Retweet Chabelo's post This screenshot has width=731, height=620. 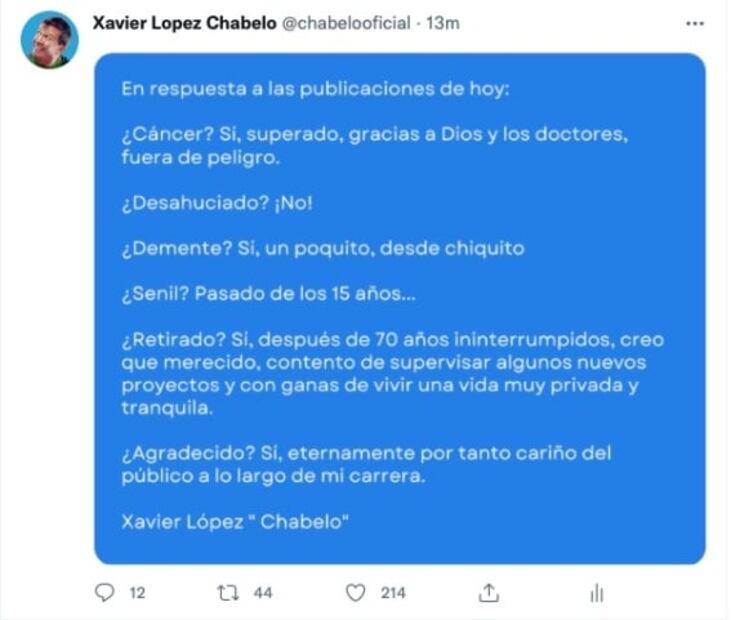pyautogui.click(x=227, y=593)
